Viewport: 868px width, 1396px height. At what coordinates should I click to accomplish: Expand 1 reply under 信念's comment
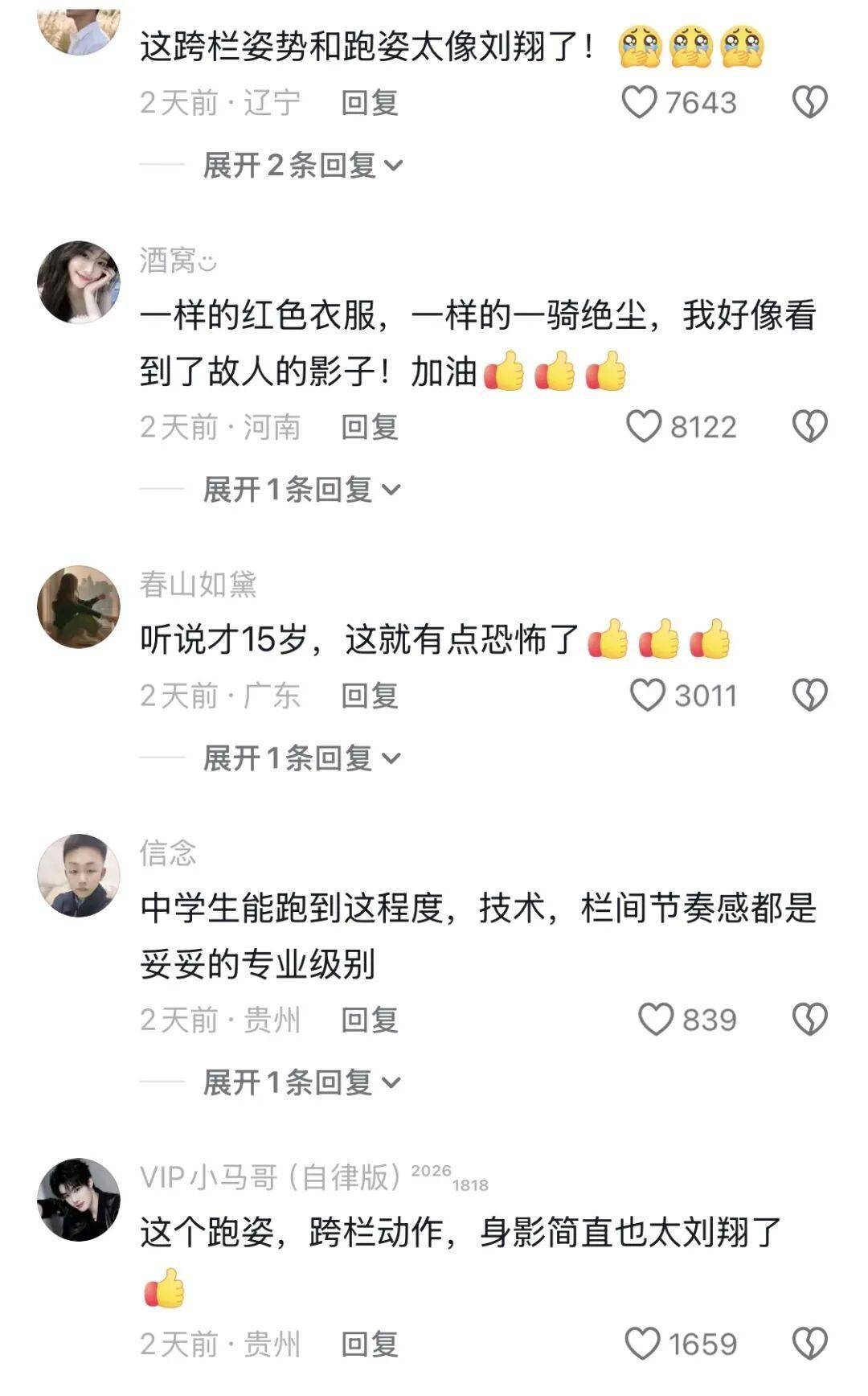(x=301, y=1082)
